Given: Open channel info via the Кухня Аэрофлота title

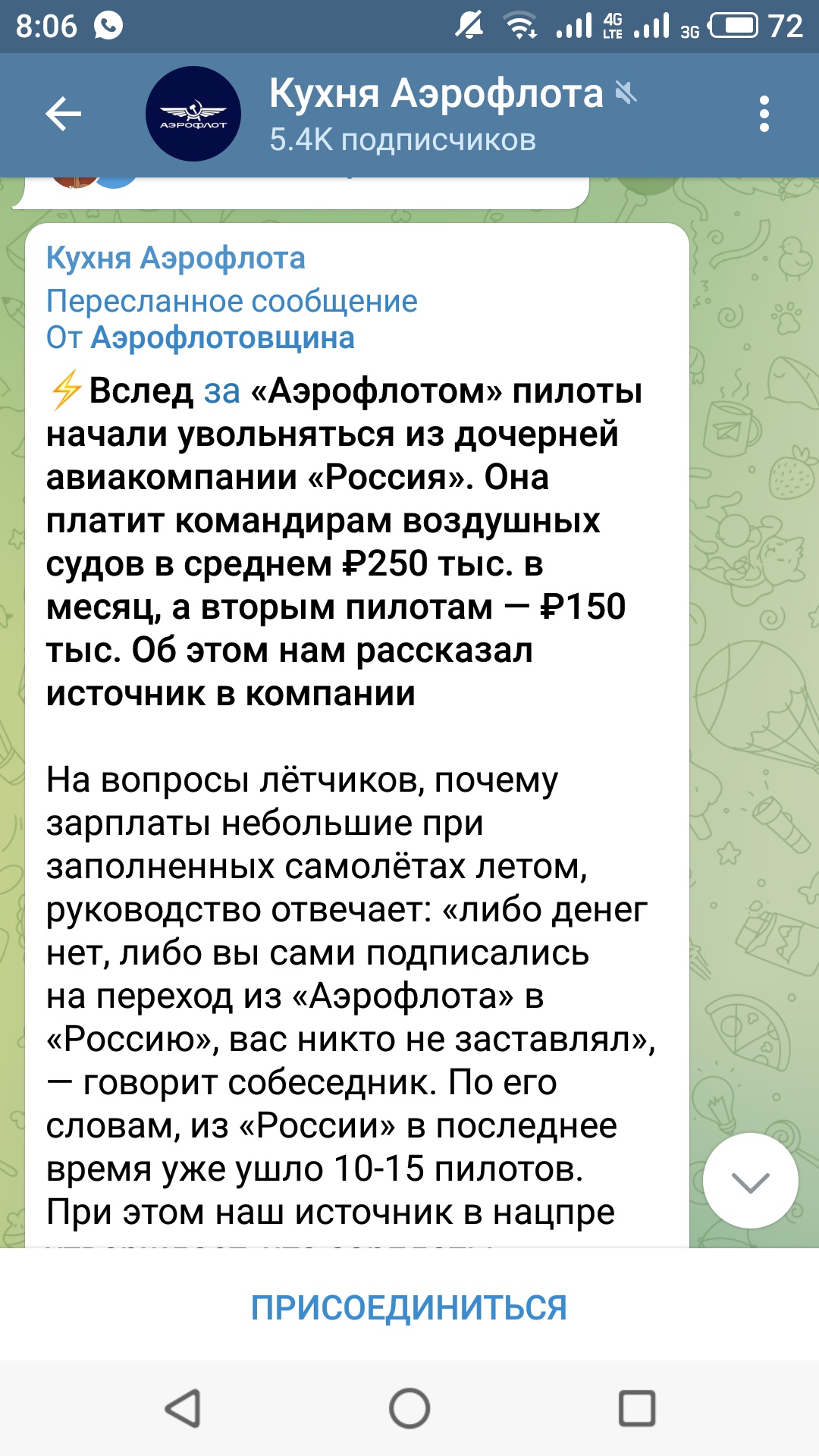Looking at the screenshot, I should tap(436, 93).
